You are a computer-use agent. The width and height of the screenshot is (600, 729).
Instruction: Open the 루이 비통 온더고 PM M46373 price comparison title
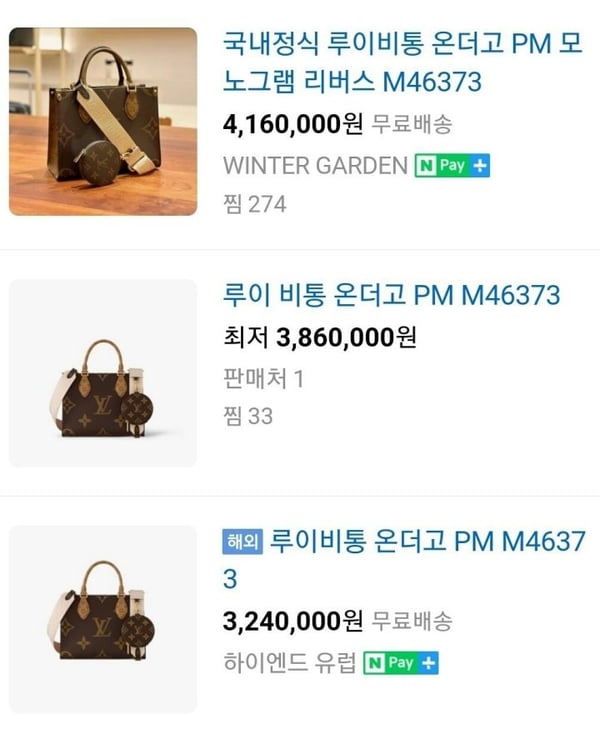(391, 296)
